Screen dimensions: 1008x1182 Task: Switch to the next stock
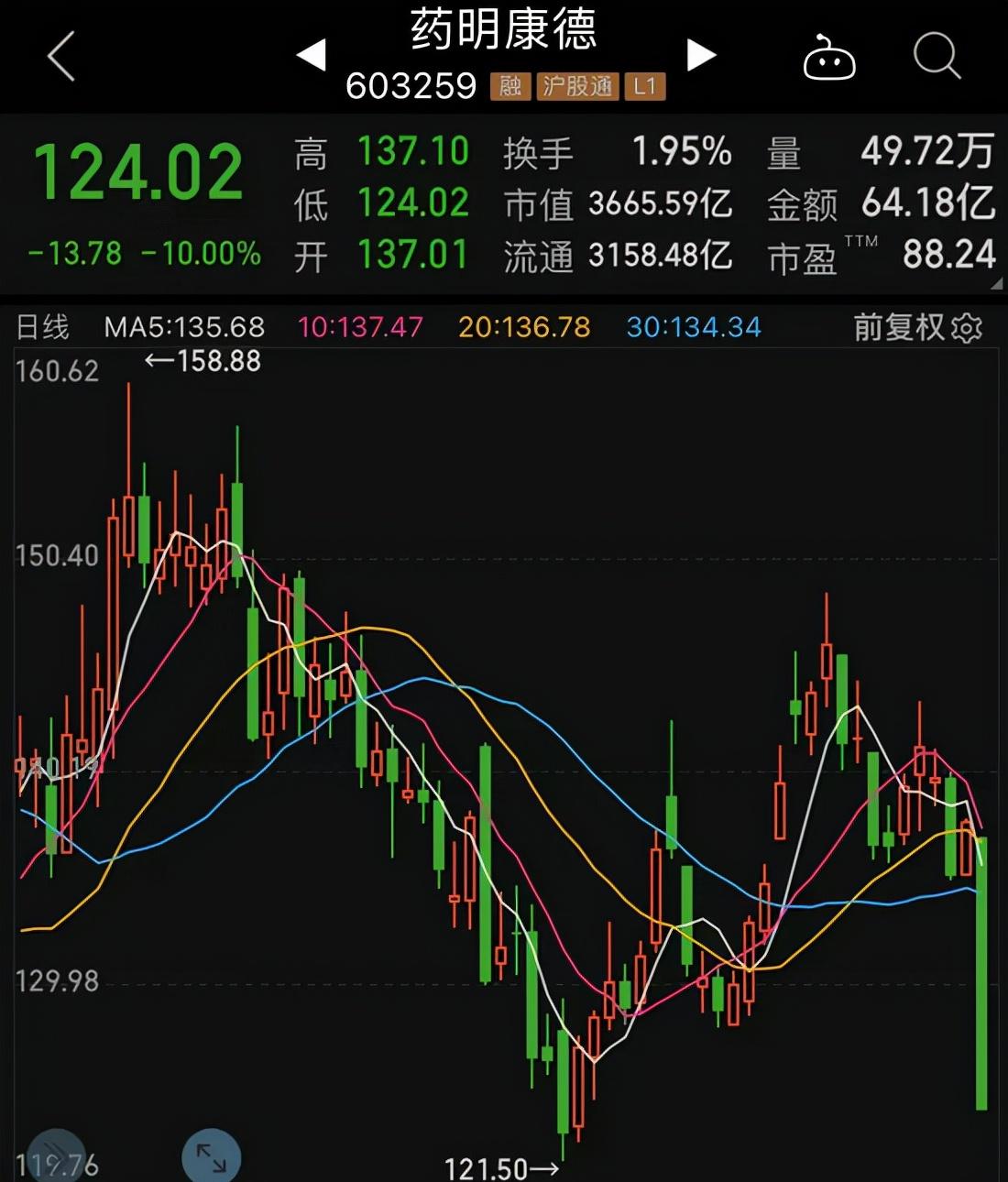(x=701, y=55)
